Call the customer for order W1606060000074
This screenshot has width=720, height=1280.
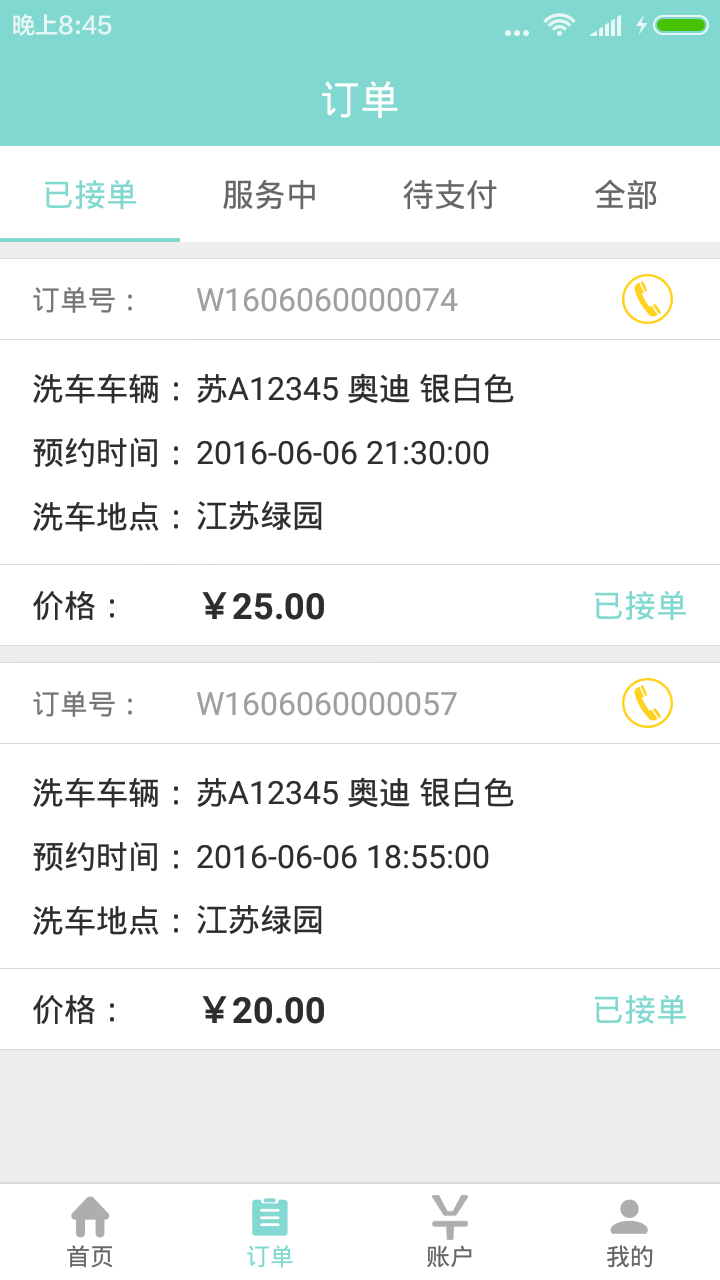coord(646,298)
